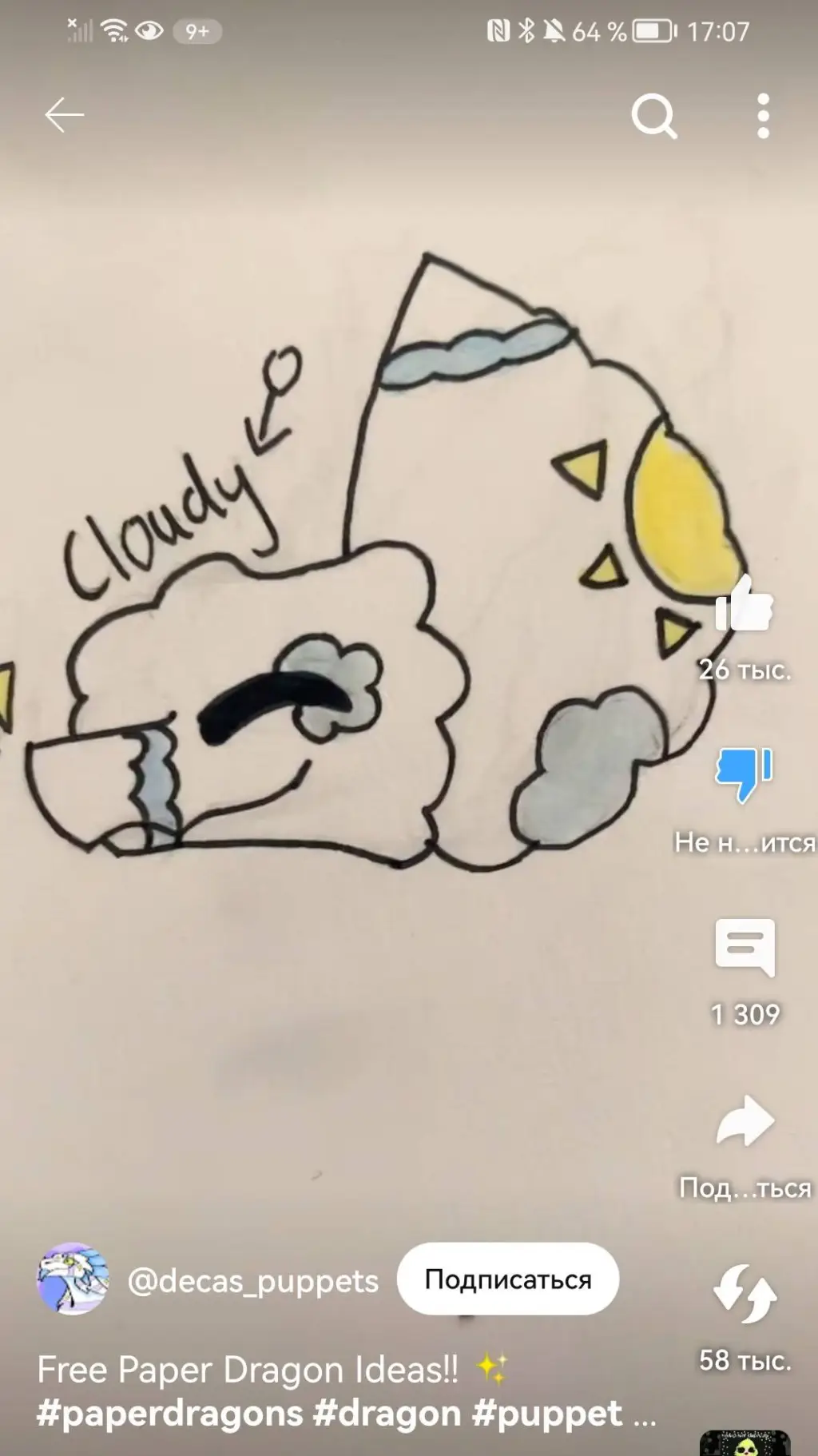The image size is (818, 1456).
Task: Dislike this Short with thumbs down
Action: pos(745,774)
